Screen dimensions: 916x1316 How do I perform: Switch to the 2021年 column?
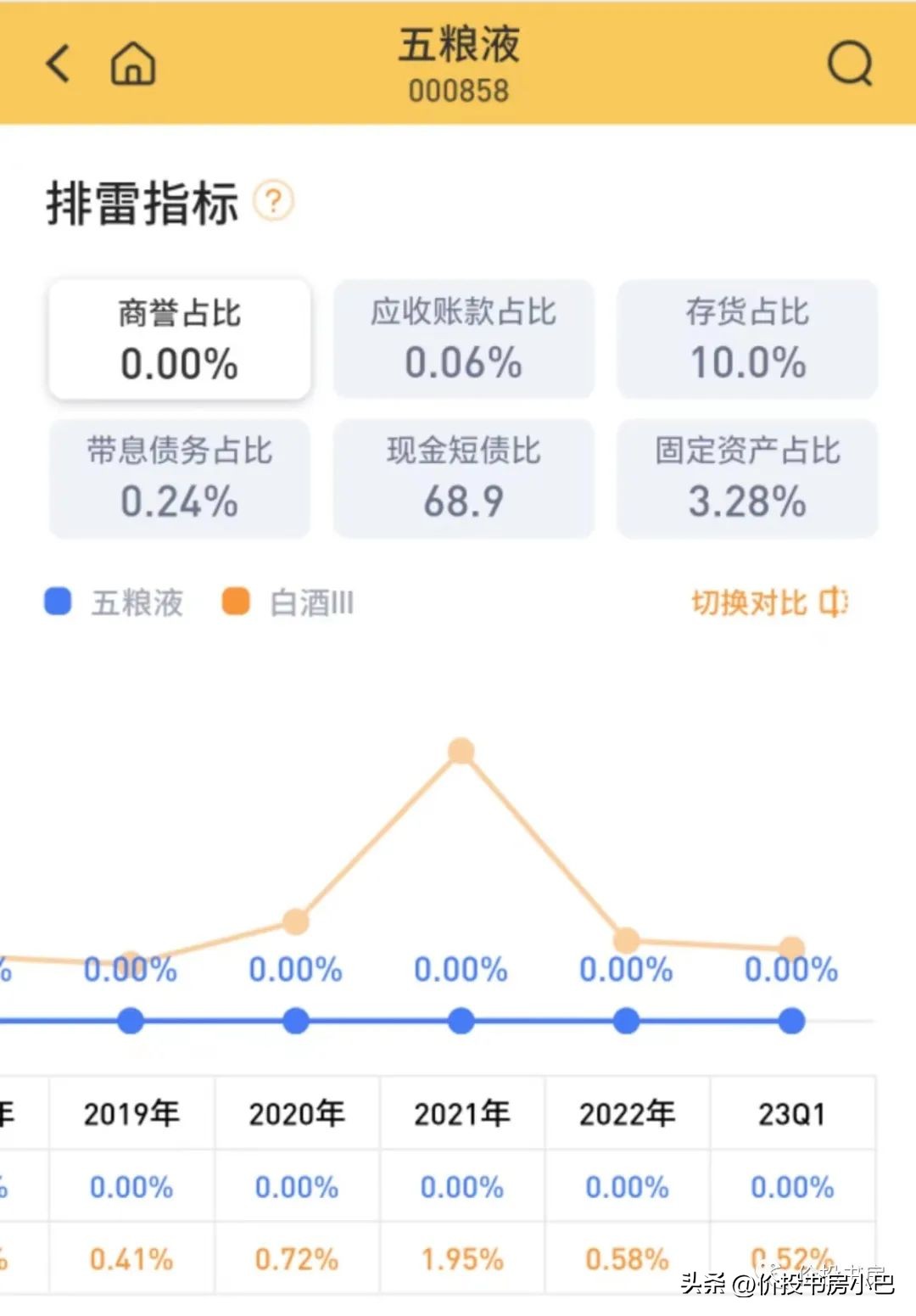click(x=461, y=1112)
